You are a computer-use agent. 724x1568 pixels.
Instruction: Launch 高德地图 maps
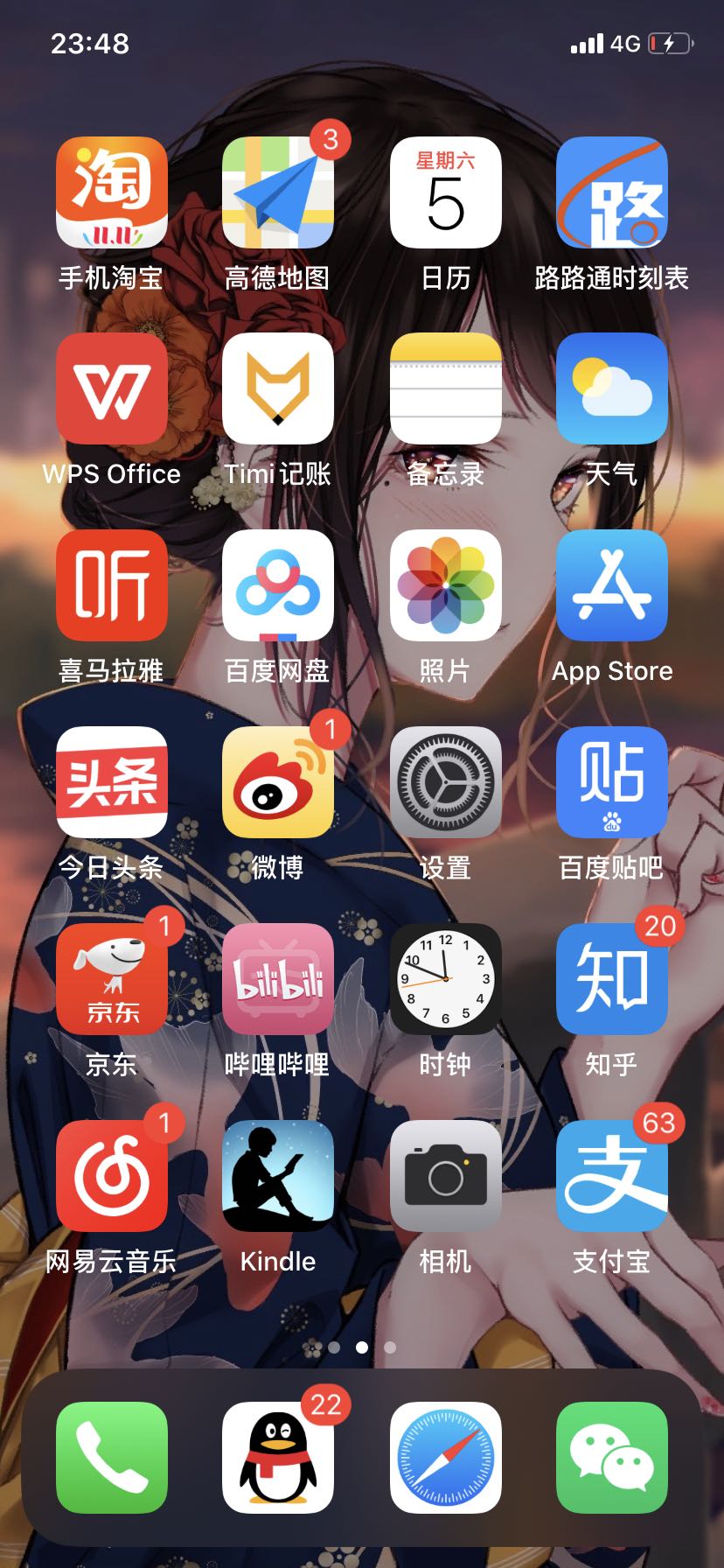(x=278, y=192)
